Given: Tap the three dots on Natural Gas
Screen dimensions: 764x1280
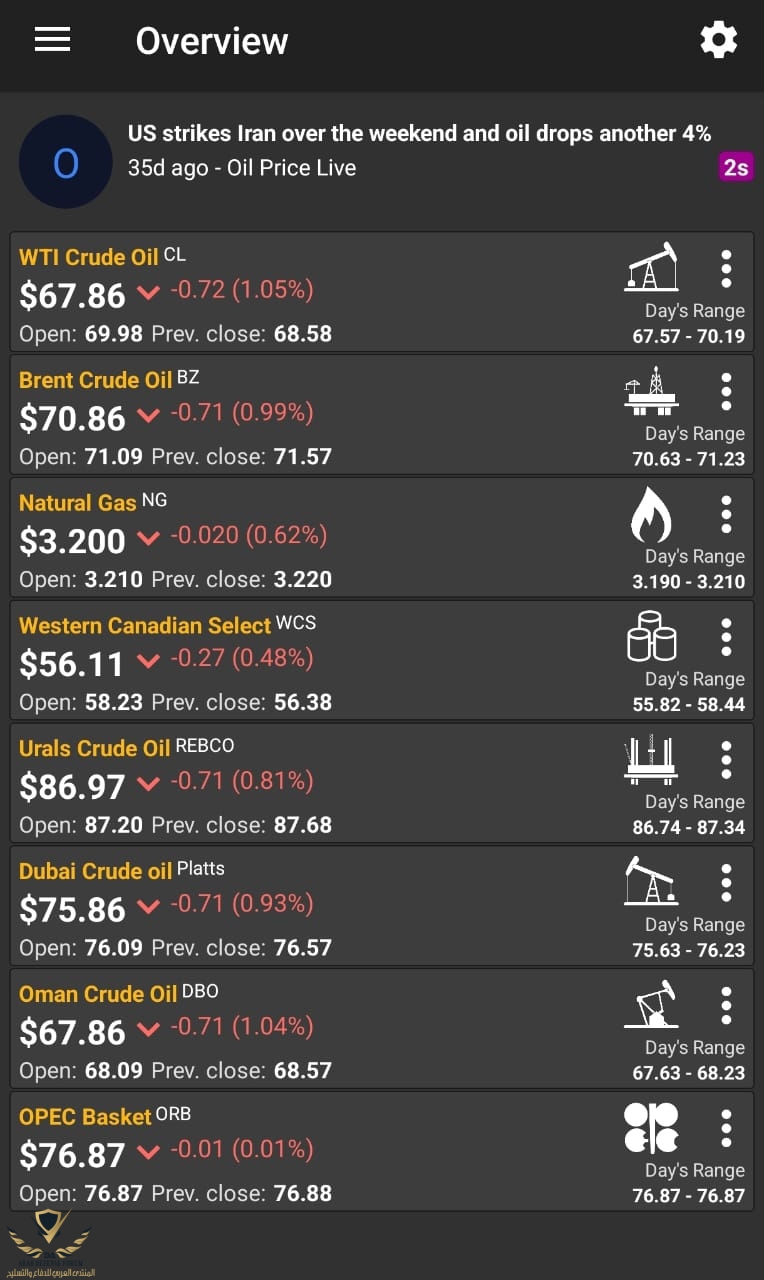Looking at the screenshot, I should (x=726, y=515).
